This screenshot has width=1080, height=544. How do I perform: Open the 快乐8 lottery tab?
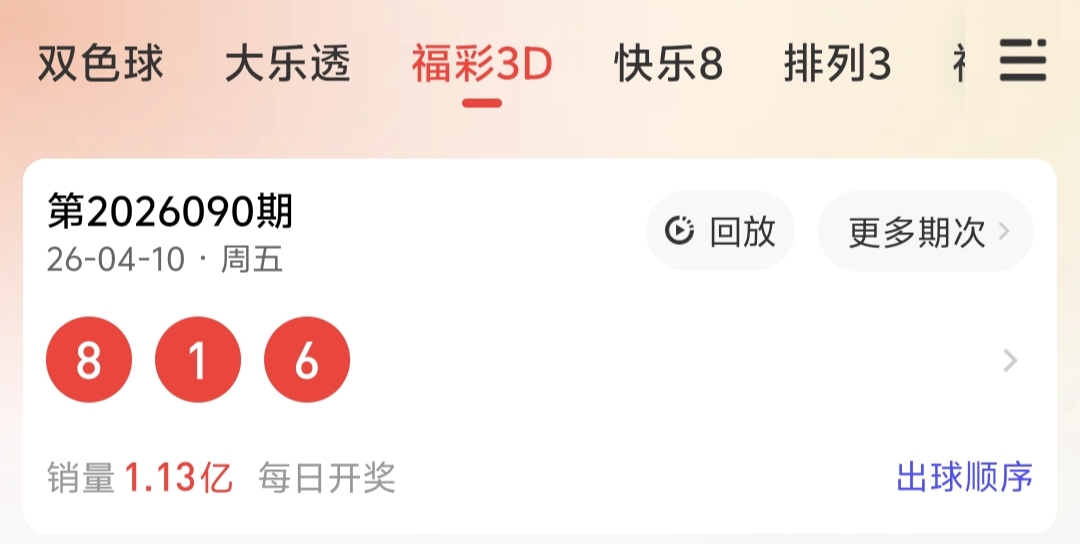coord(668,66)
